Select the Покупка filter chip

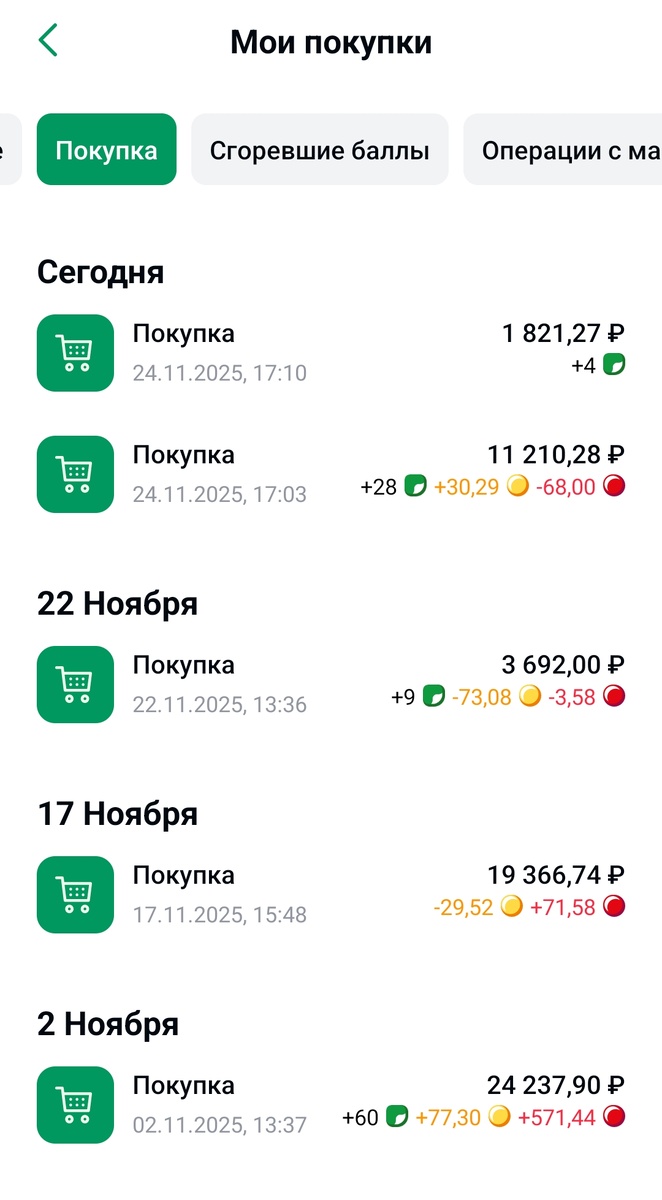point(106,150)
